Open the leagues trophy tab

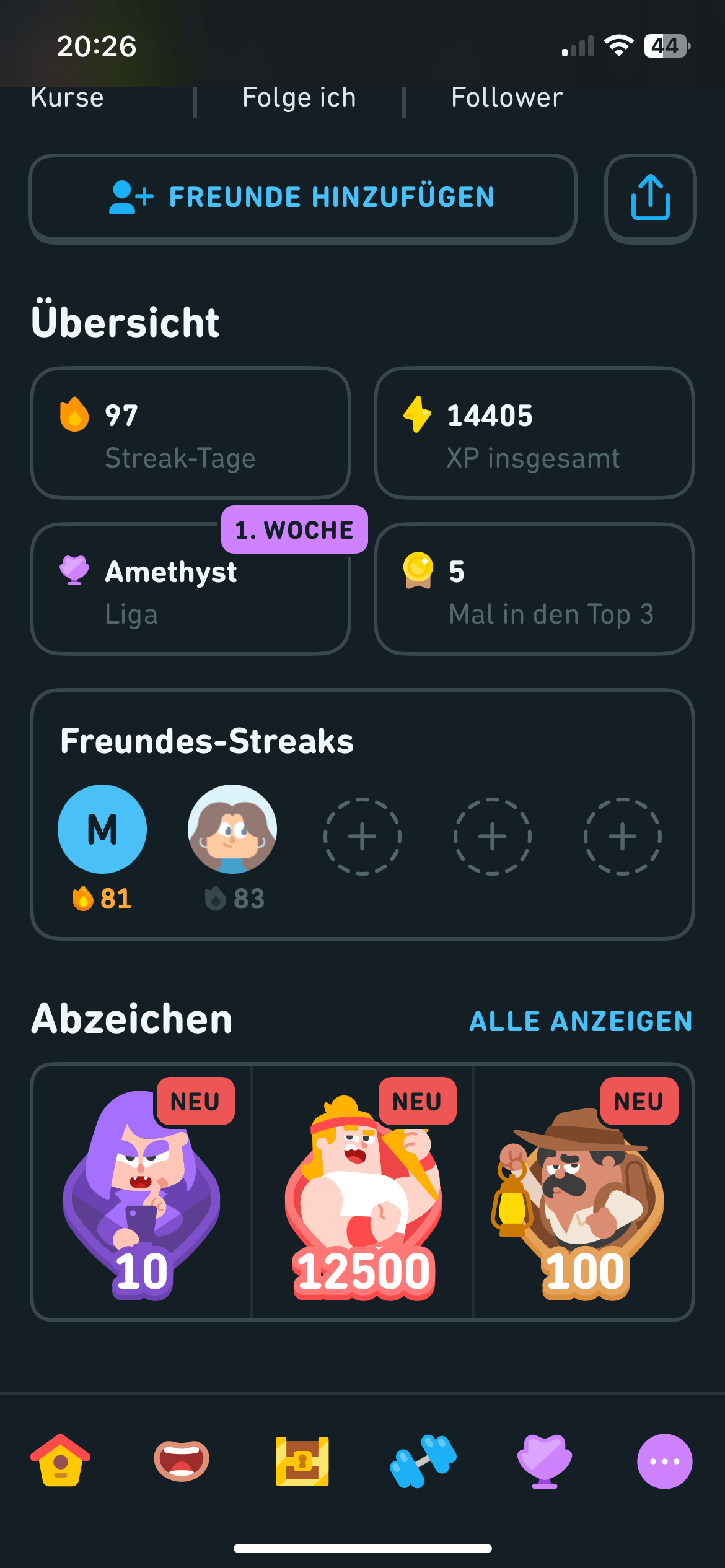pyautogui.click(x=545, y=1461)
